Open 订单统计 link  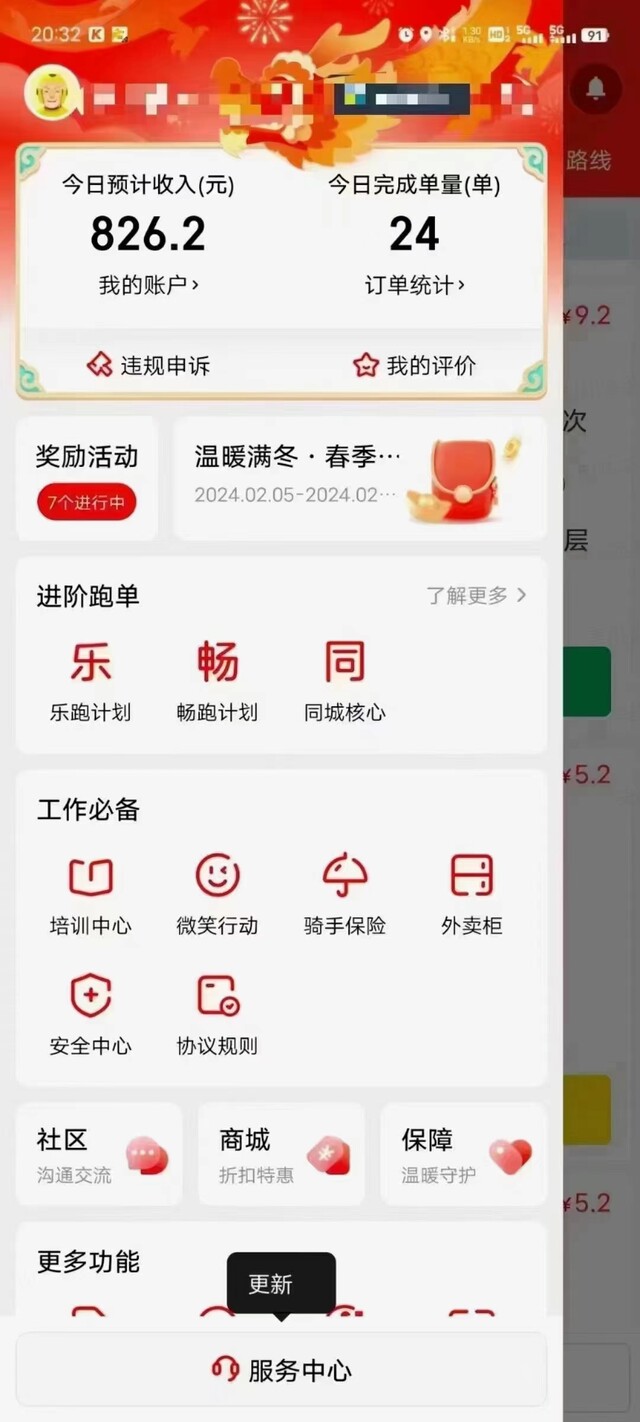click(x=414, y=285)
